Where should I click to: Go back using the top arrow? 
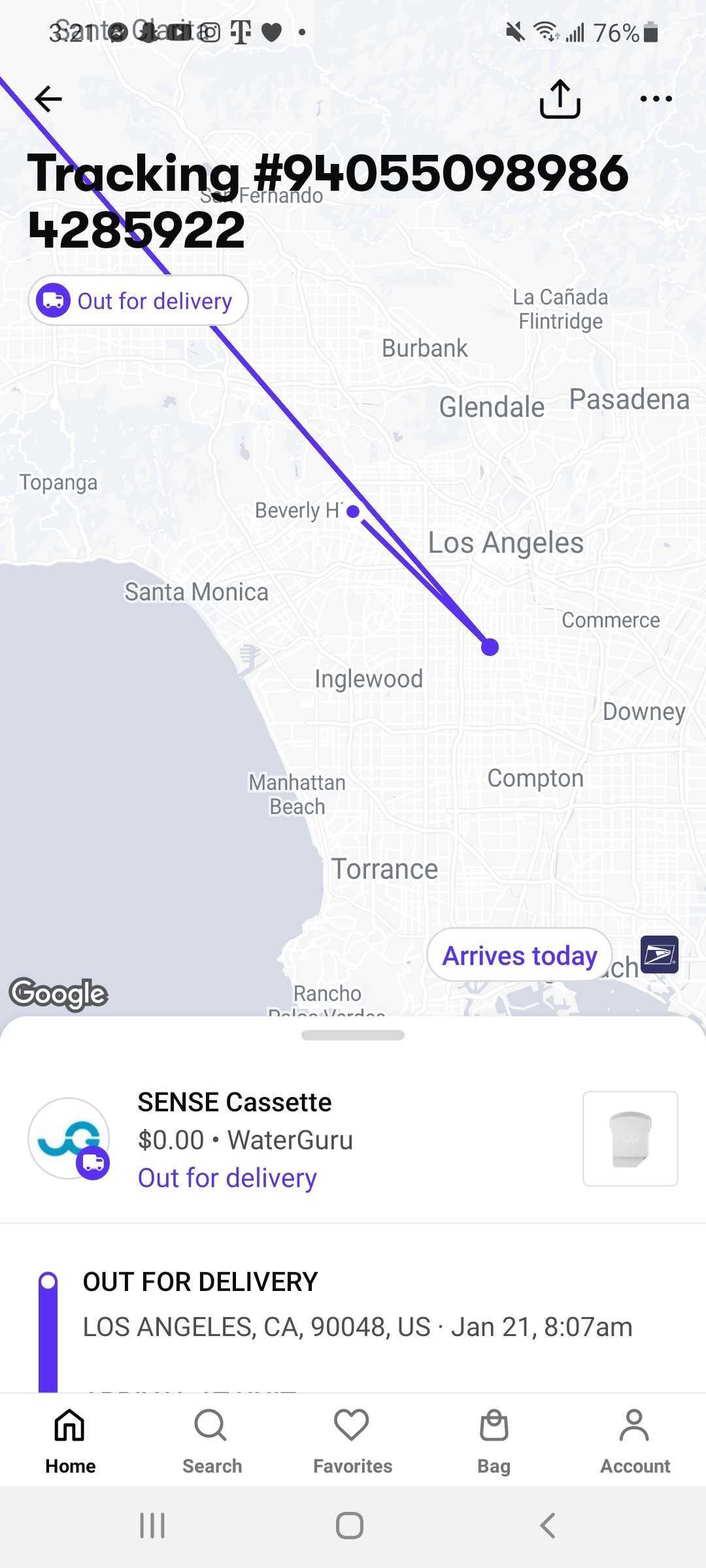48,99
